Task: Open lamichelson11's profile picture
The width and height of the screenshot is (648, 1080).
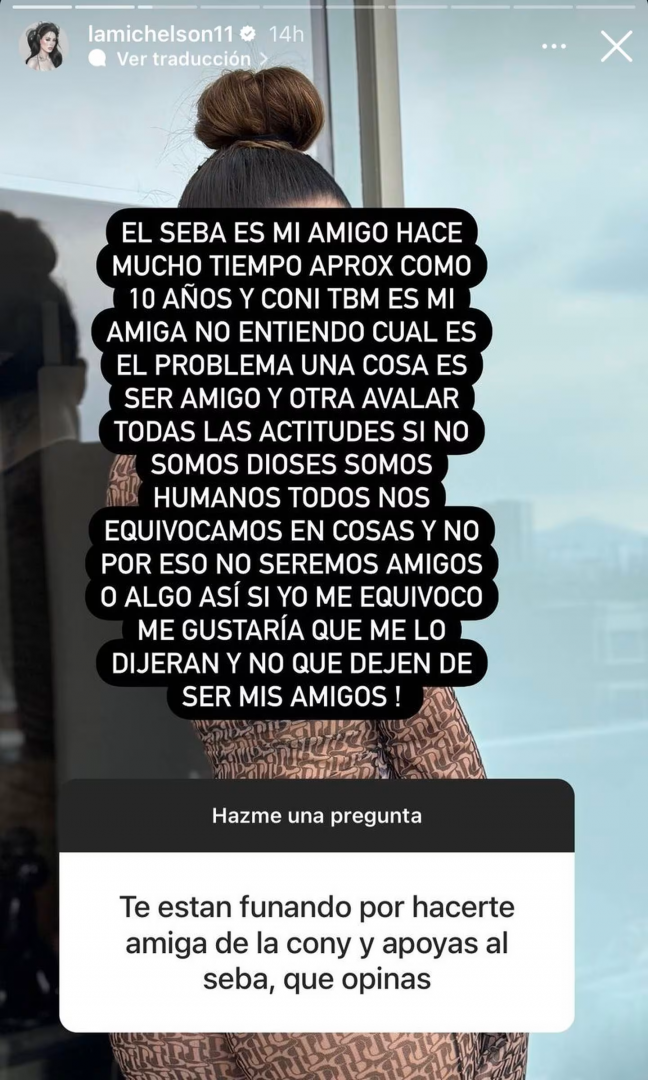Action: [43, 46]
